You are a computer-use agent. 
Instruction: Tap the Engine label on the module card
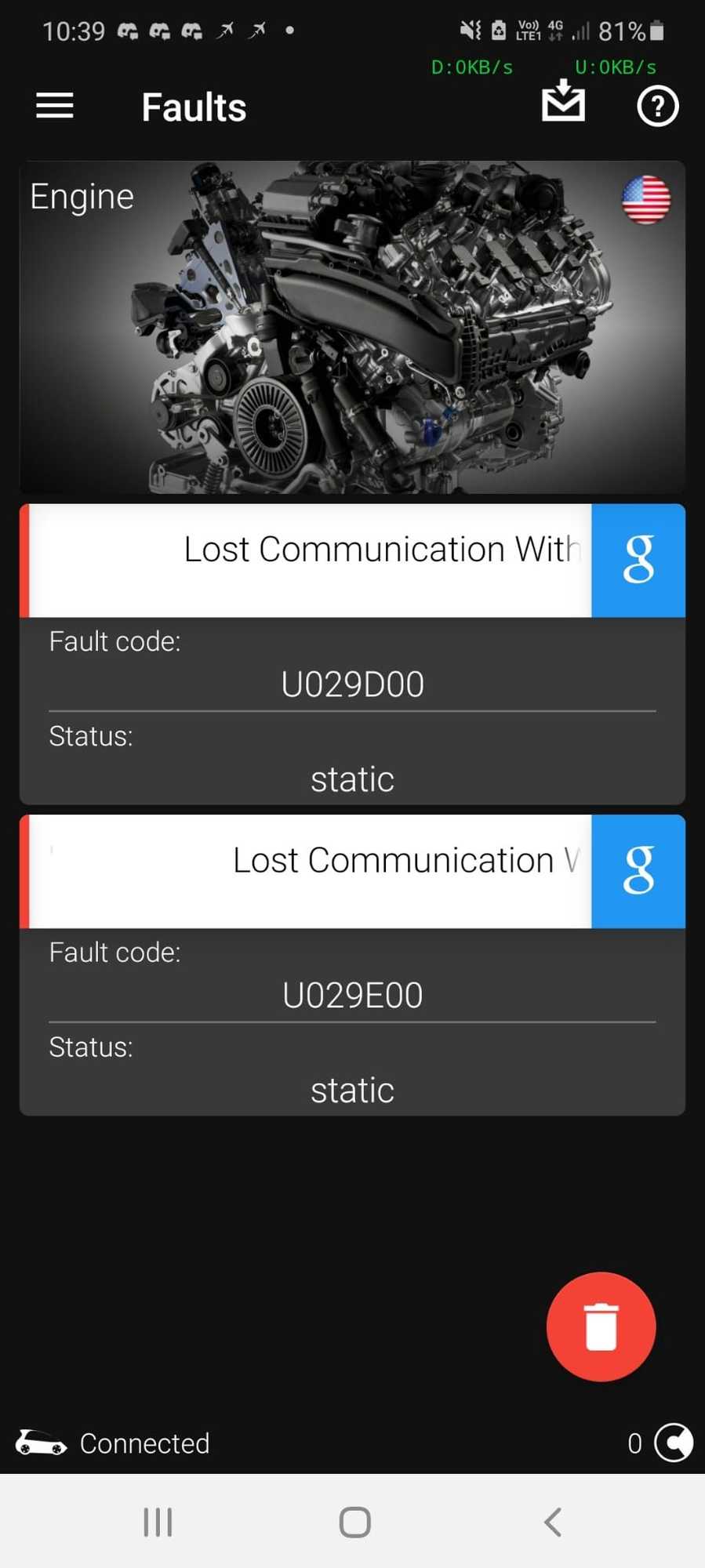click(82, 196)
